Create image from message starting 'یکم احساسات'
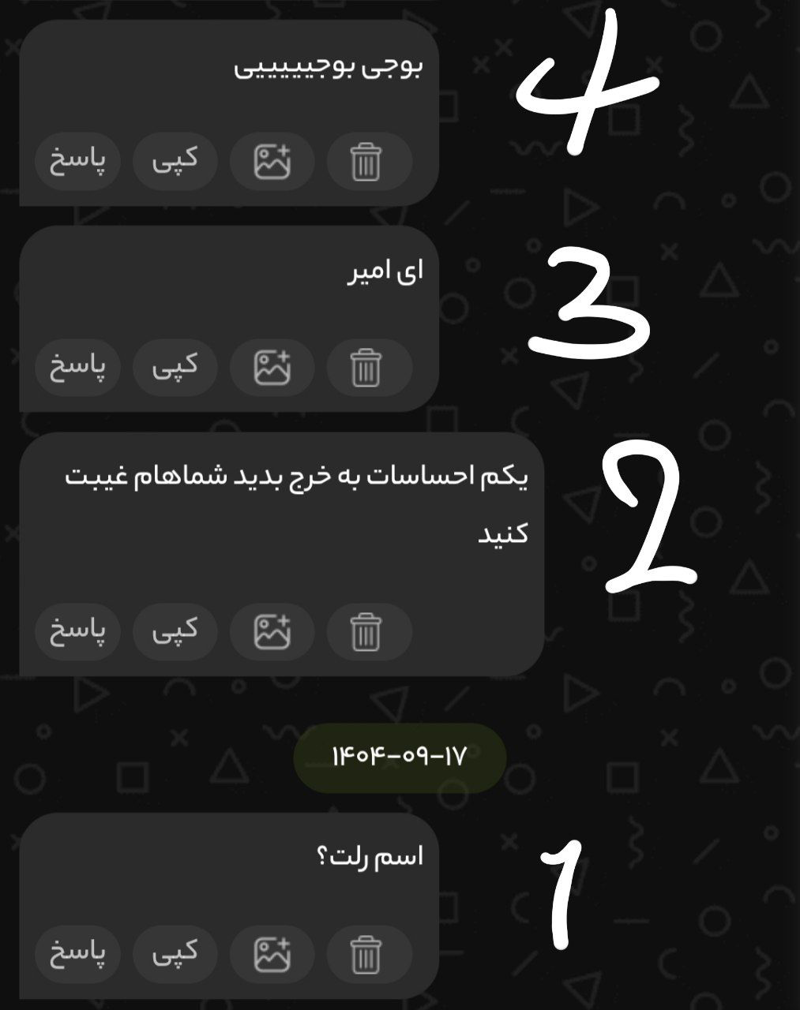 point(271,631)
